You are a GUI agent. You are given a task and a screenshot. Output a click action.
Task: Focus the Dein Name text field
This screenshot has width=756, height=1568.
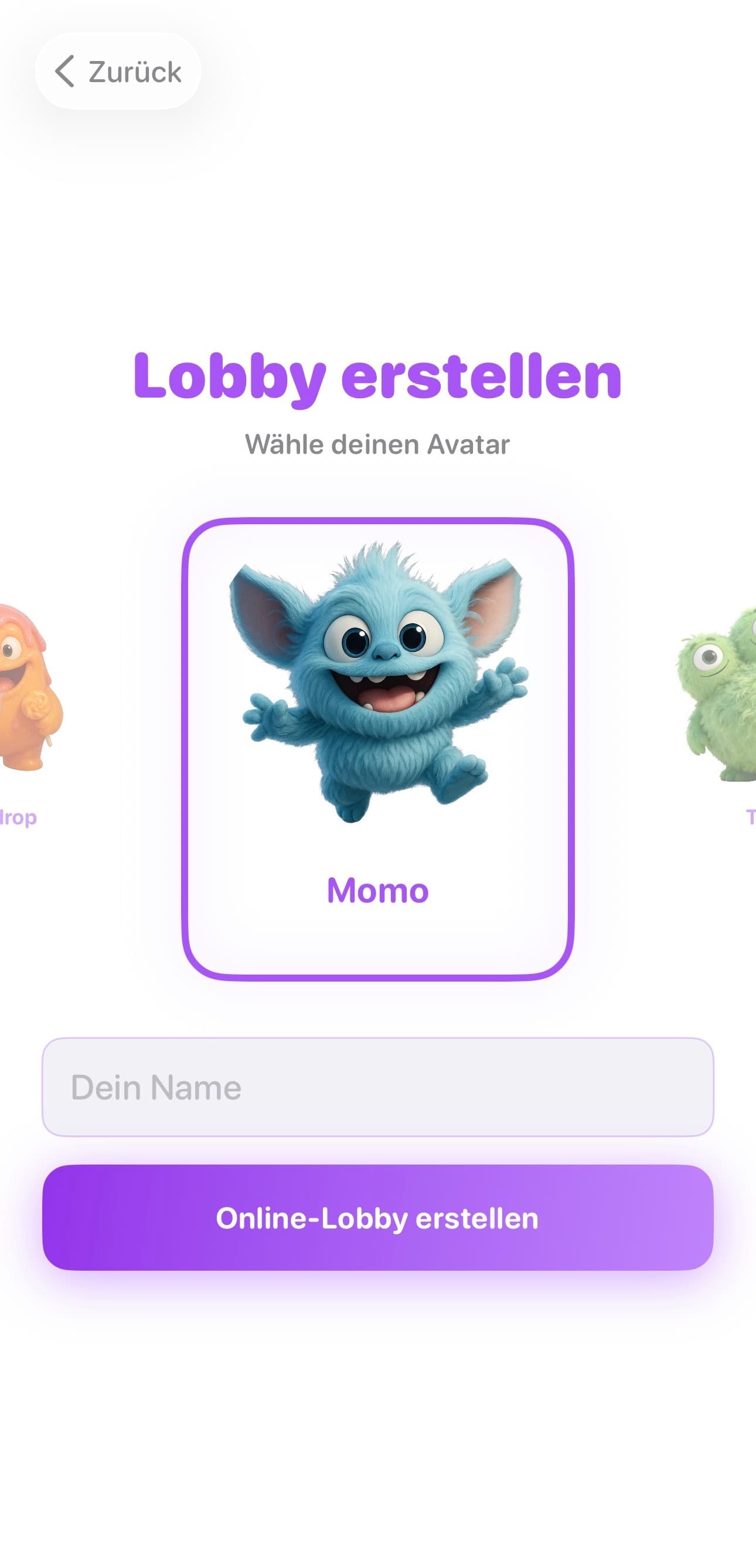(x=377, y=1087)
